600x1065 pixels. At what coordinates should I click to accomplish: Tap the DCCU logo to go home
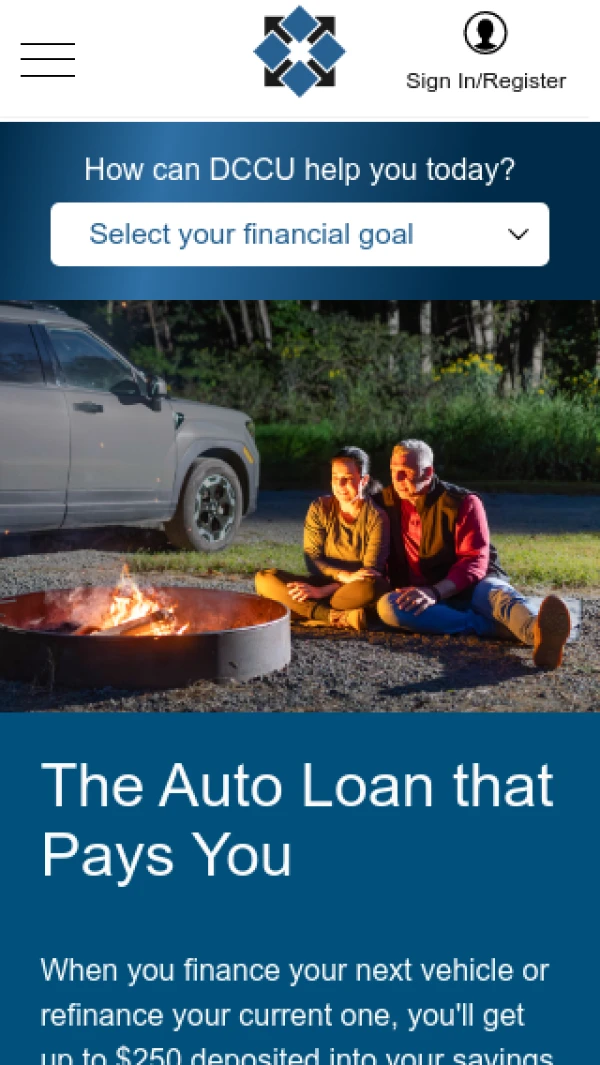click(299, 52)
